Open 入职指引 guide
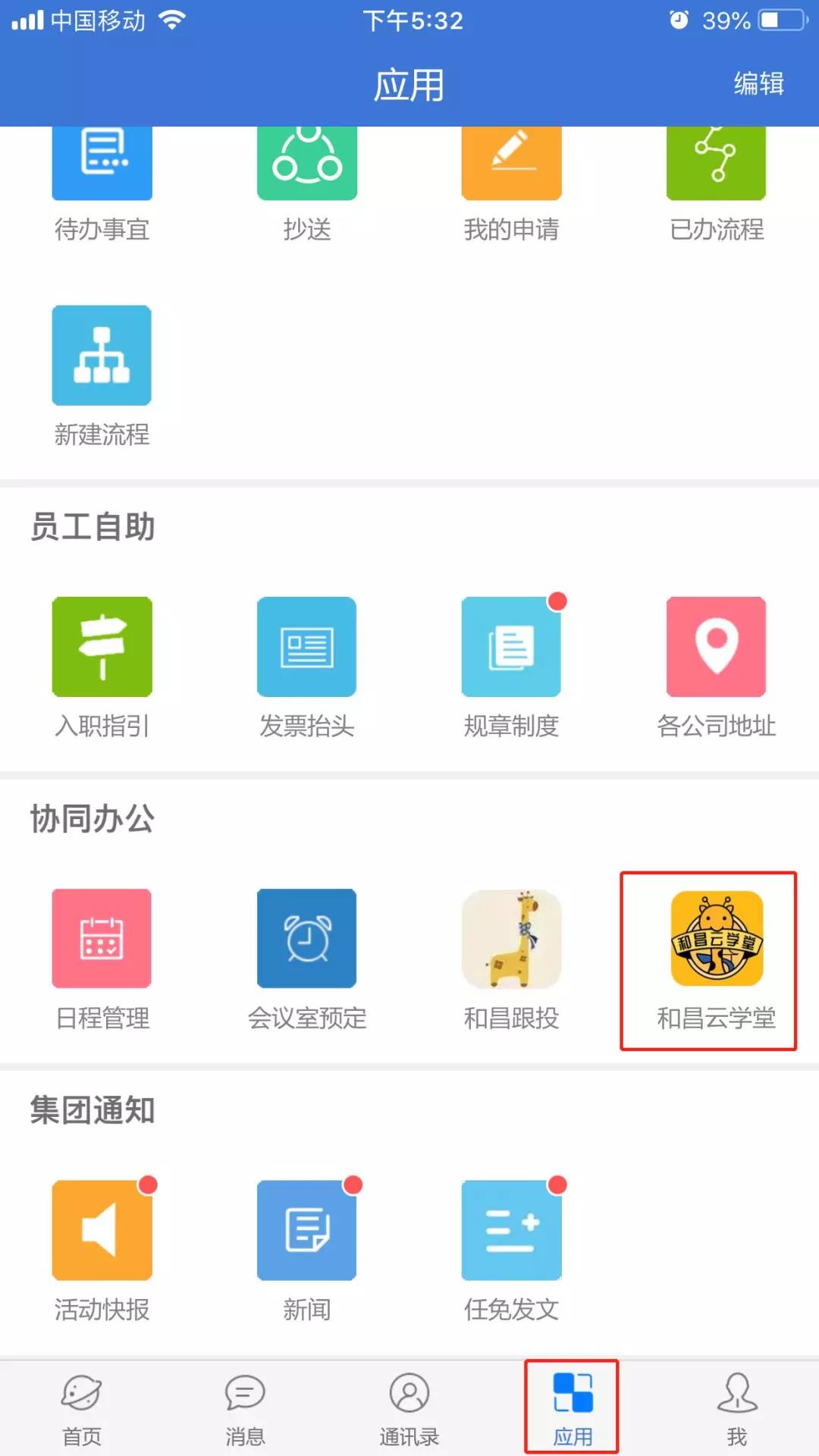Viewport: 819px width, 1456px height. click(102, 647)
